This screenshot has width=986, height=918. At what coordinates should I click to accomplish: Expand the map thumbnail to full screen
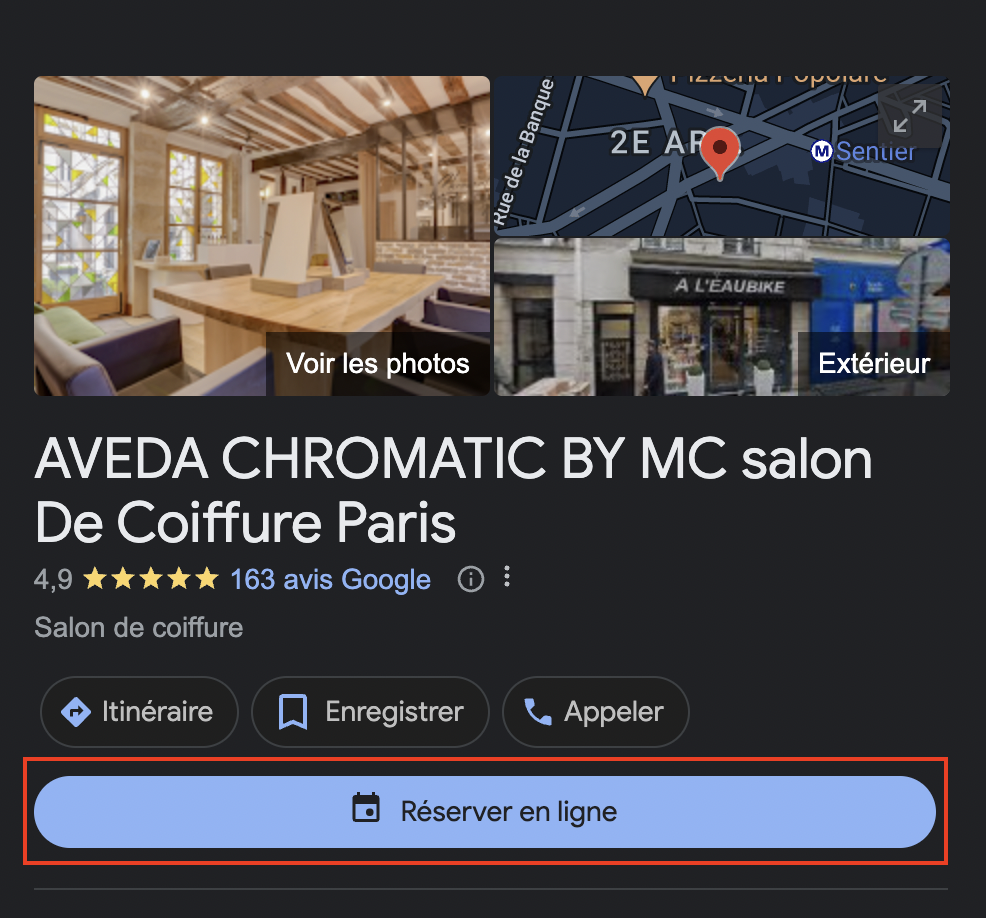coord(909,116)
